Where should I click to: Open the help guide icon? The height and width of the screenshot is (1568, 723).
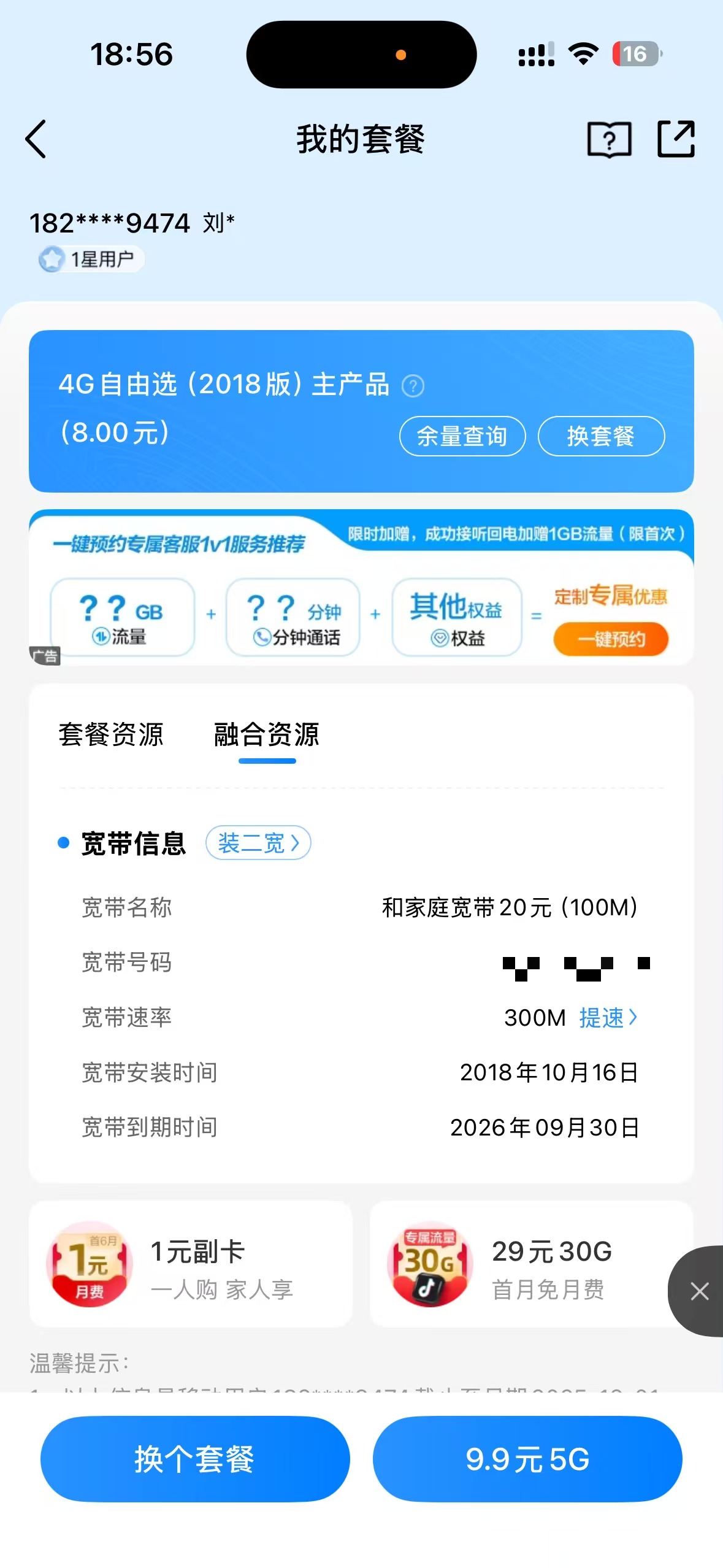pos(608,139)
